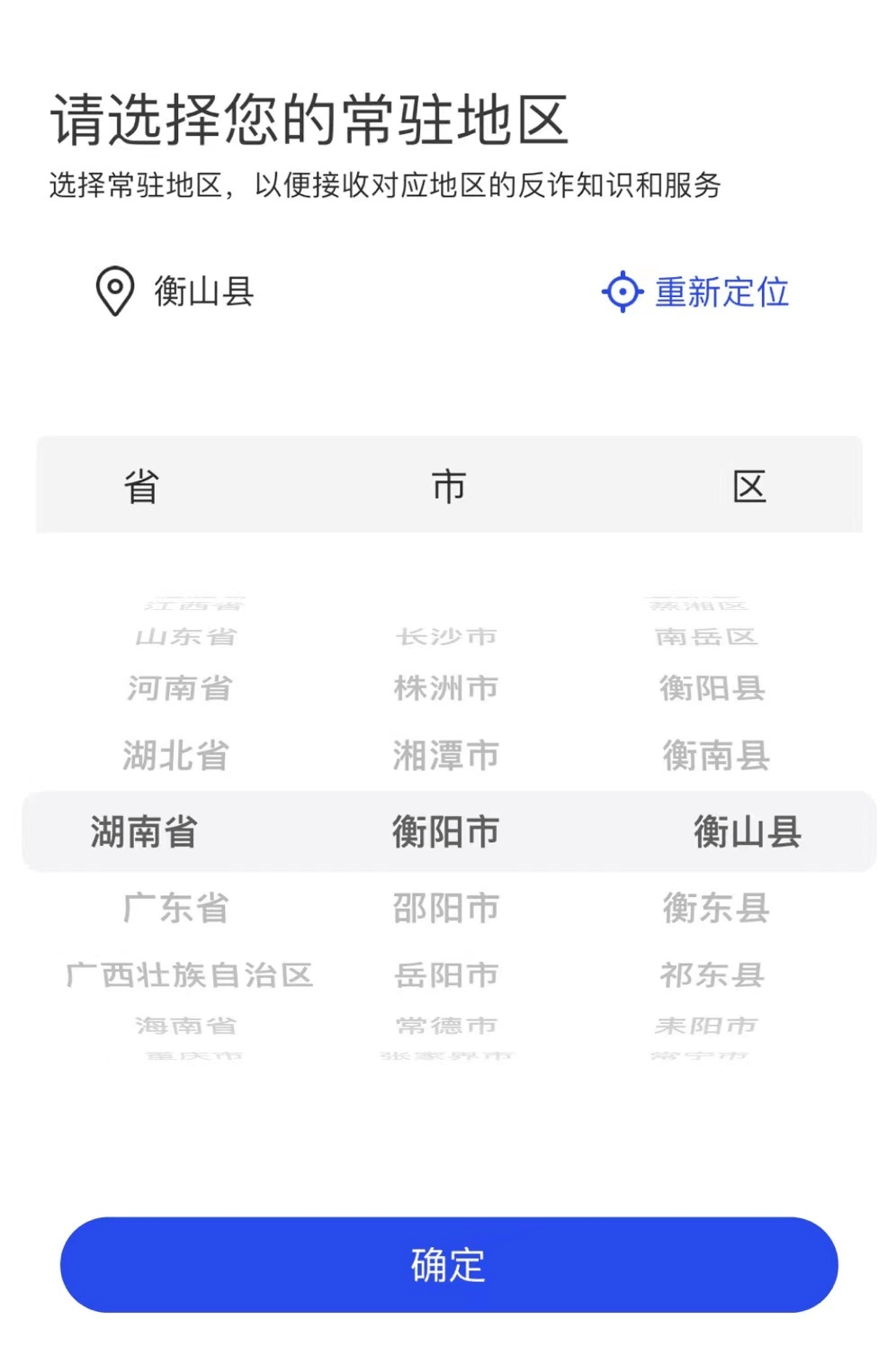Image resolution: width=896 pixels, height=1355 pixels.
Task: Select 湖北省 in the province column
Action: click(x=176, y=756)
